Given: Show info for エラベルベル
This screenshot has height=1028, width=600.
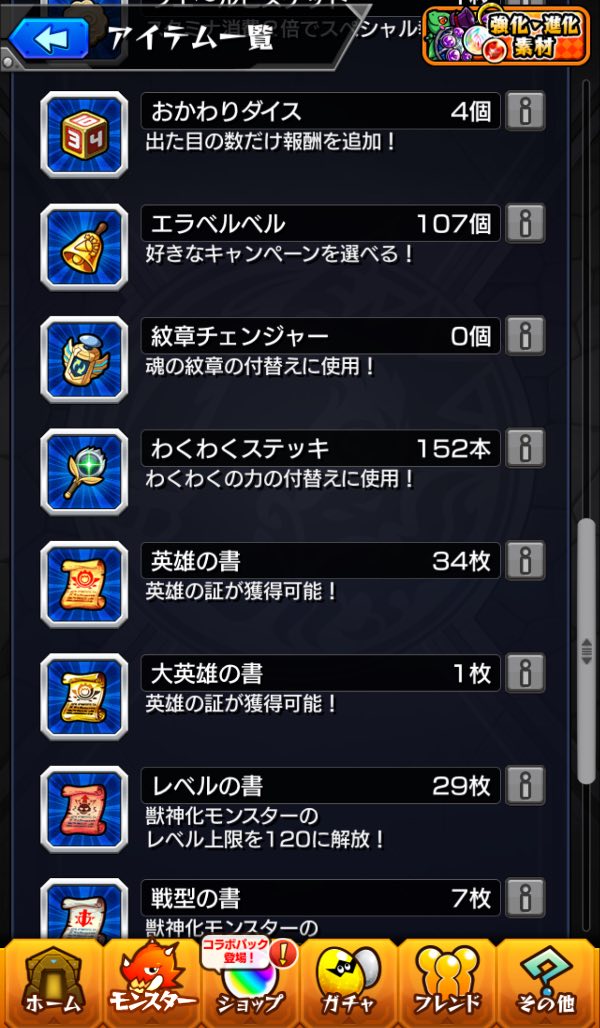Looking at the screenshot, I should coord(525,223).
